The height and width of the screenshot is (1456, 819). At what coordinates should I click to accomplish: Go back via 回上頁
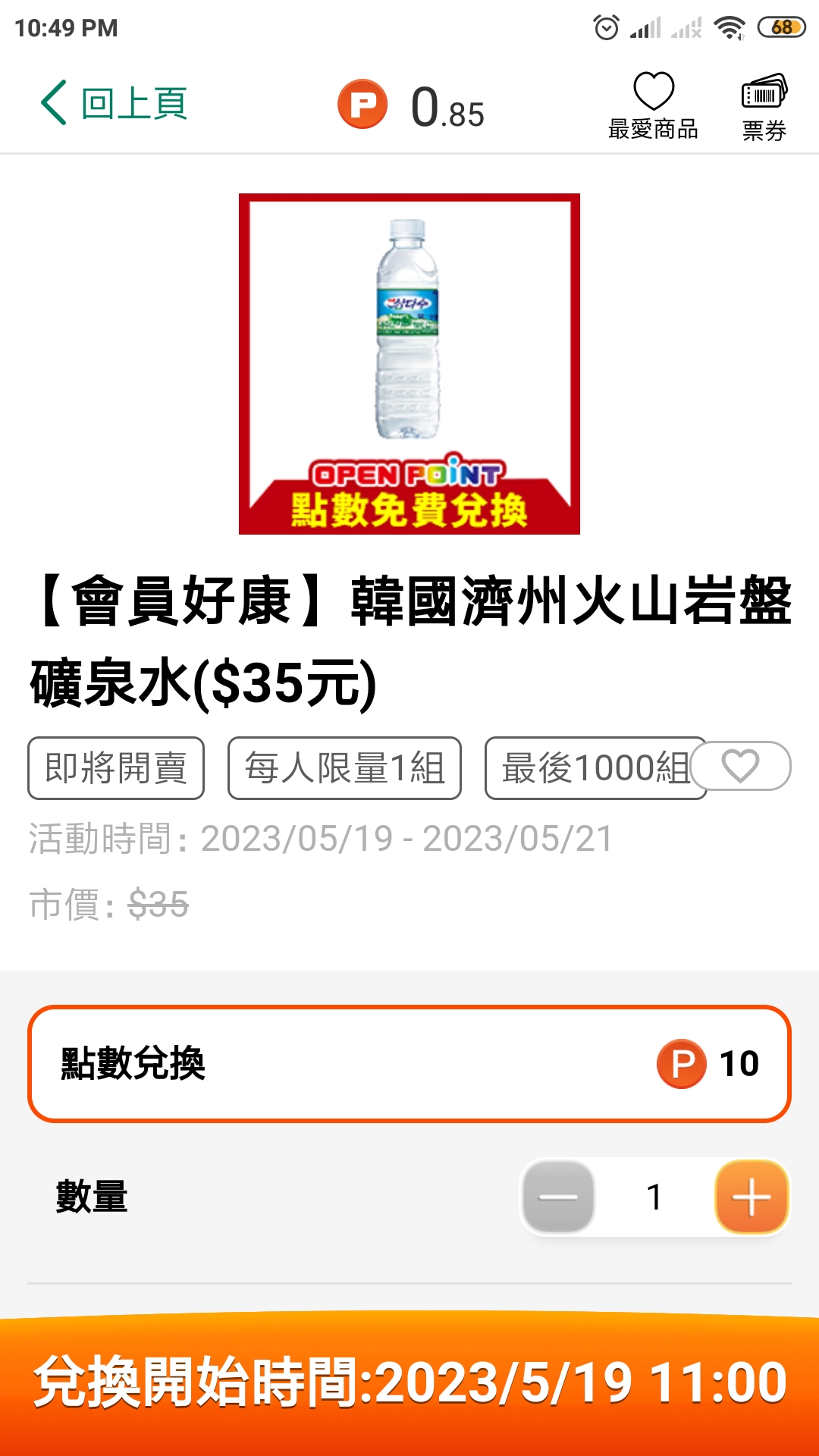point(114,103)
